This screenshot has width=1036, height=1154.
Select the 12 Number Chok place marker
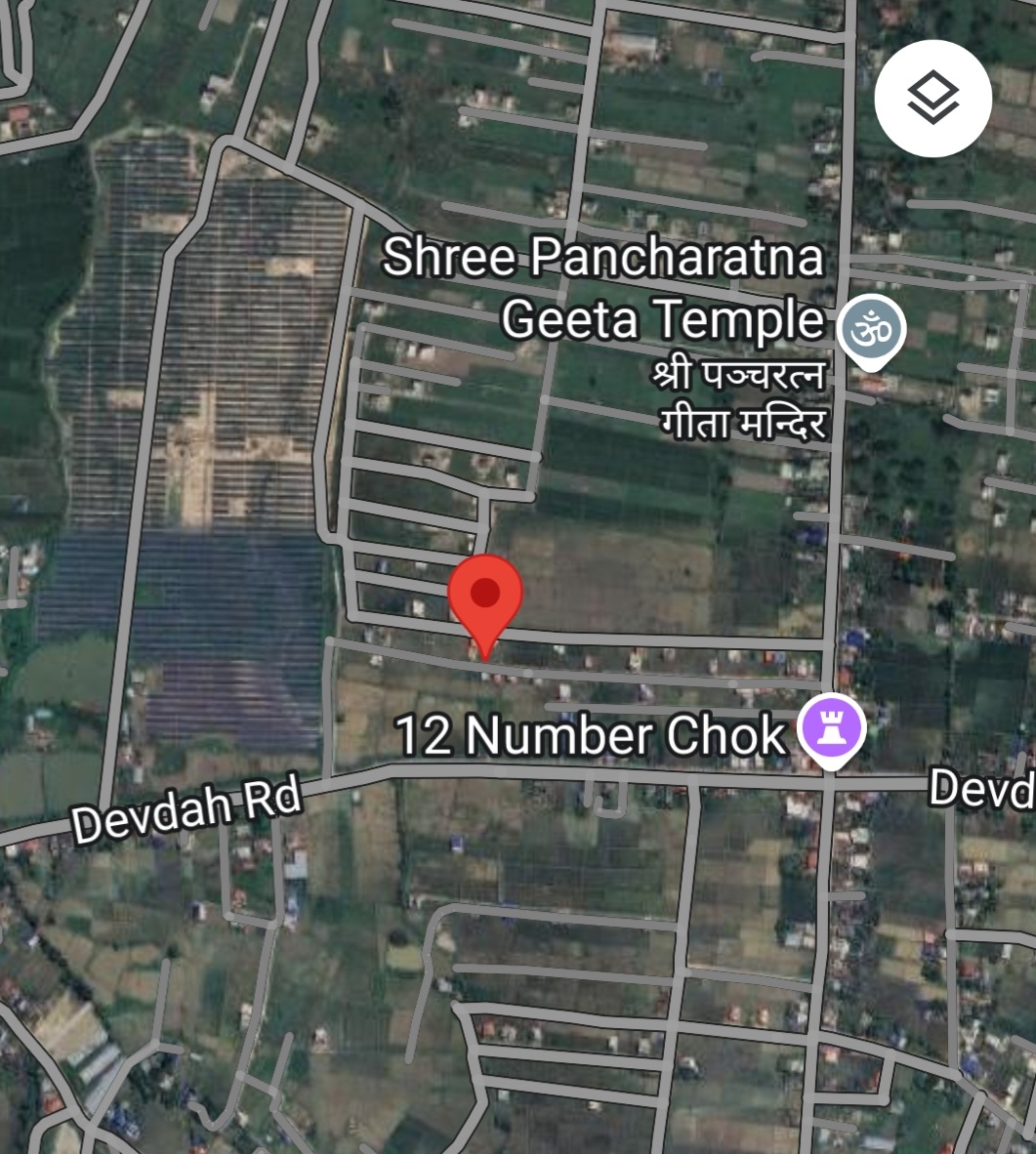831,728
